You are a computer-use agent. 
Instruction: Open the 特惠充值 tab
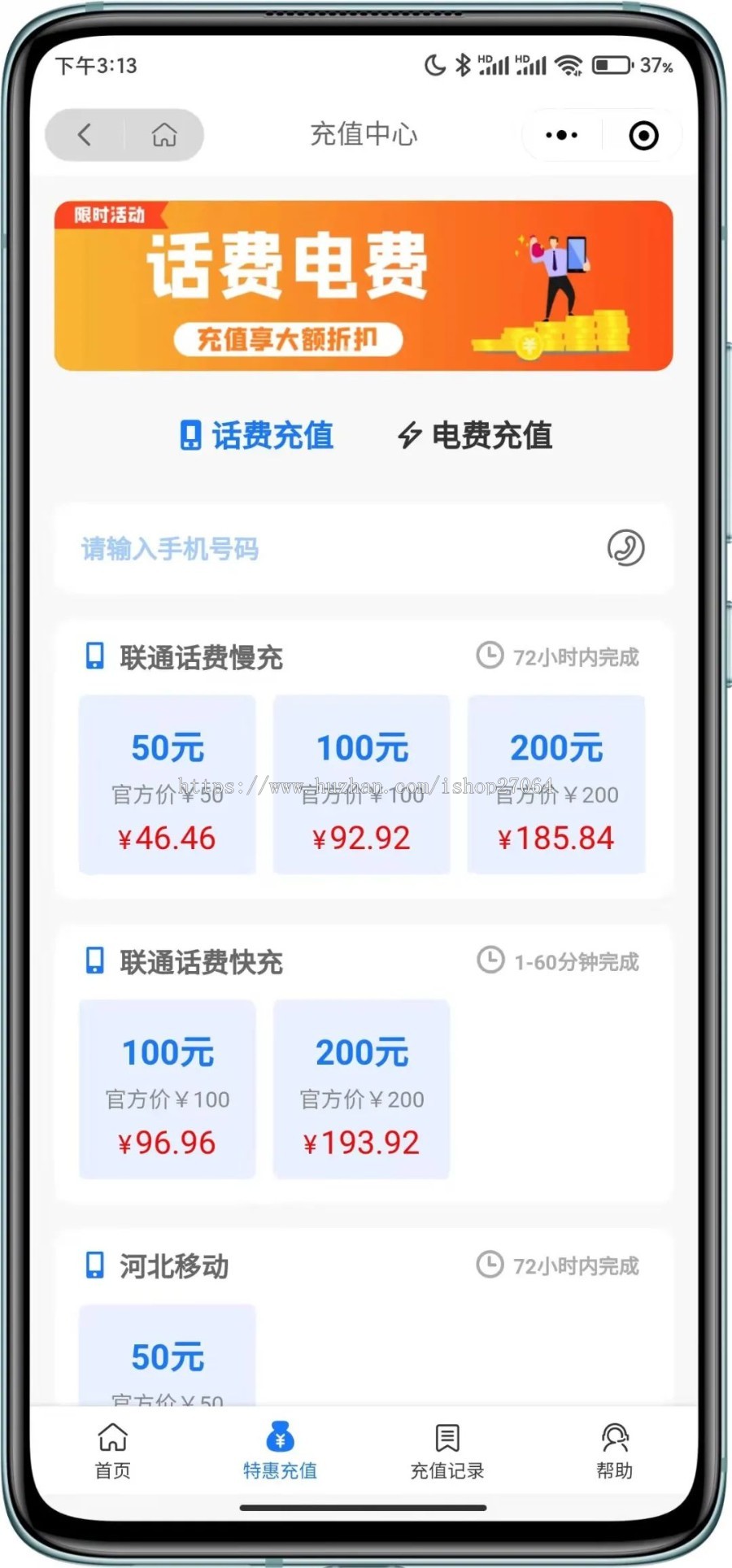click(280, 1451)
